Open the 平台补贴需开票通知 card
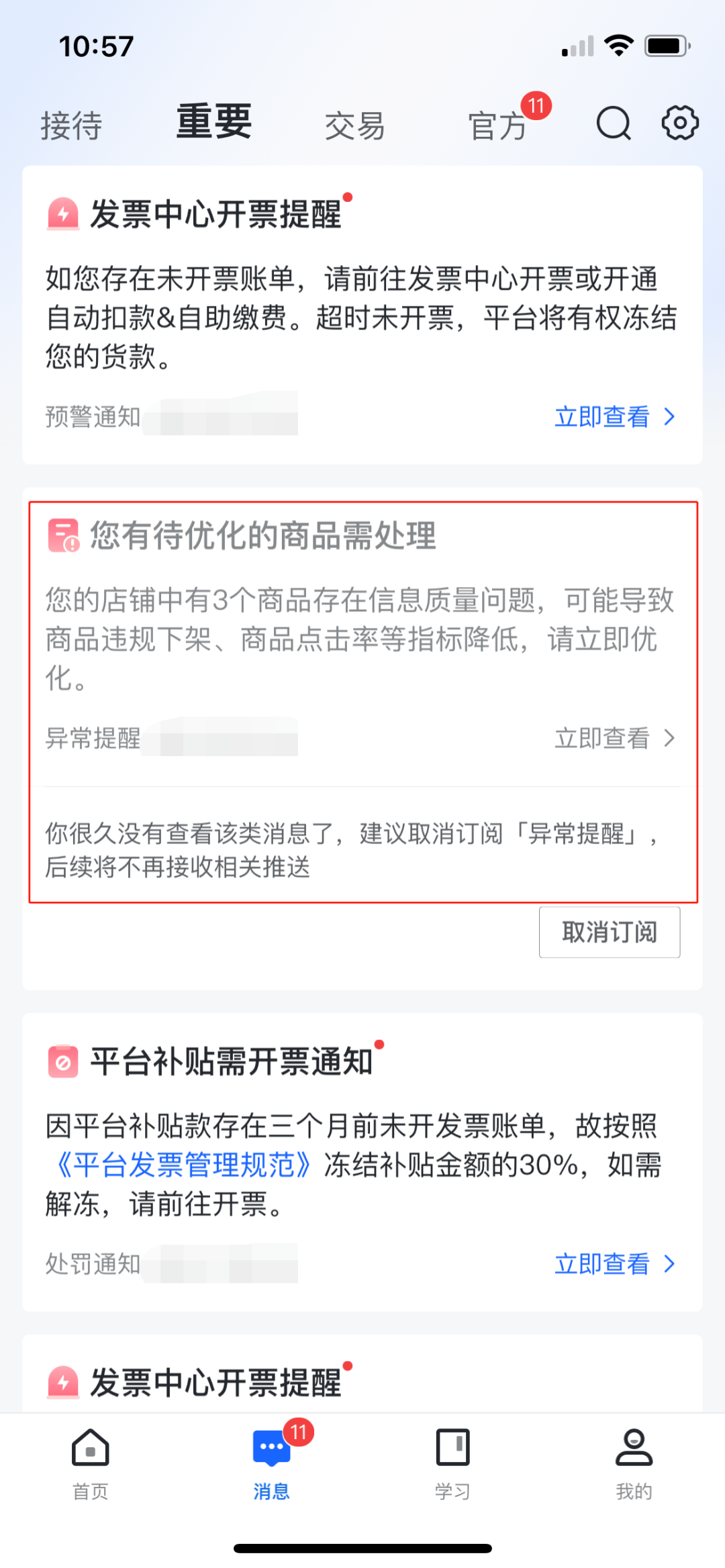Viewport: 725px width, 1568px height. pyautogui.click(x=362, y=1162)
